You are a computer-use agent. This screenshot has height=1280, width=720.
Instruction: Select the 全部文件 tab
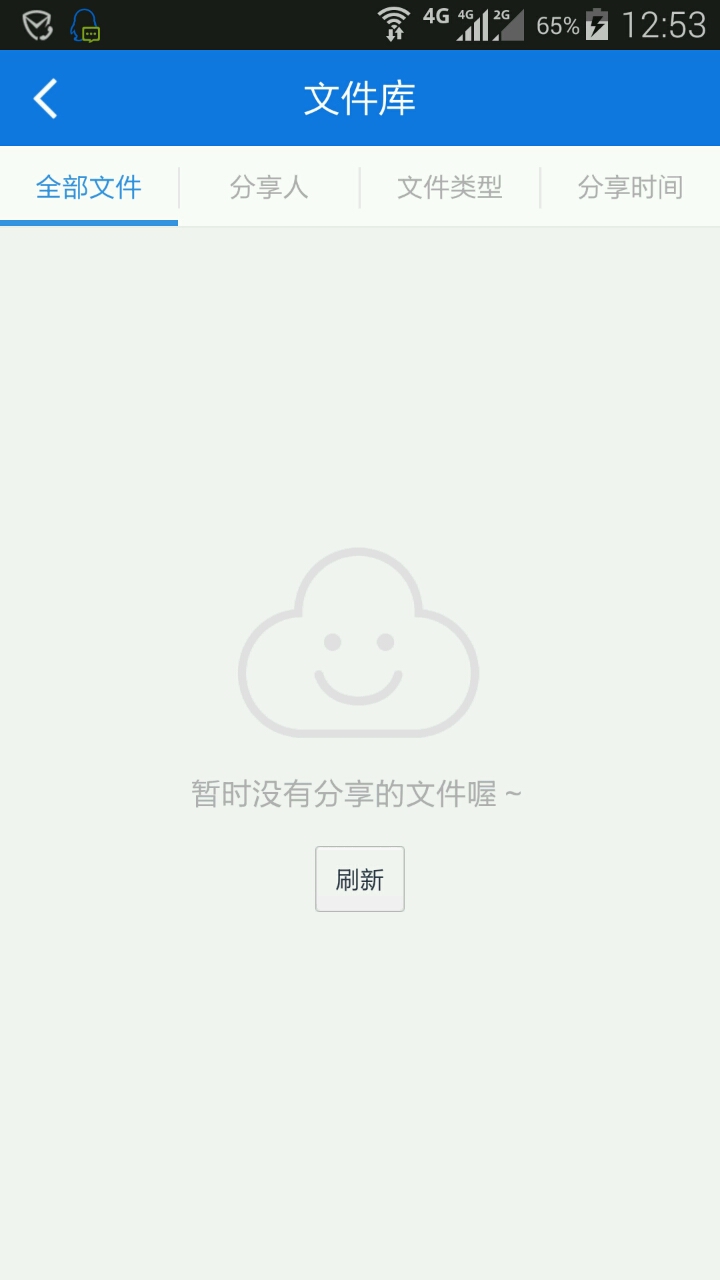[89, 187]
